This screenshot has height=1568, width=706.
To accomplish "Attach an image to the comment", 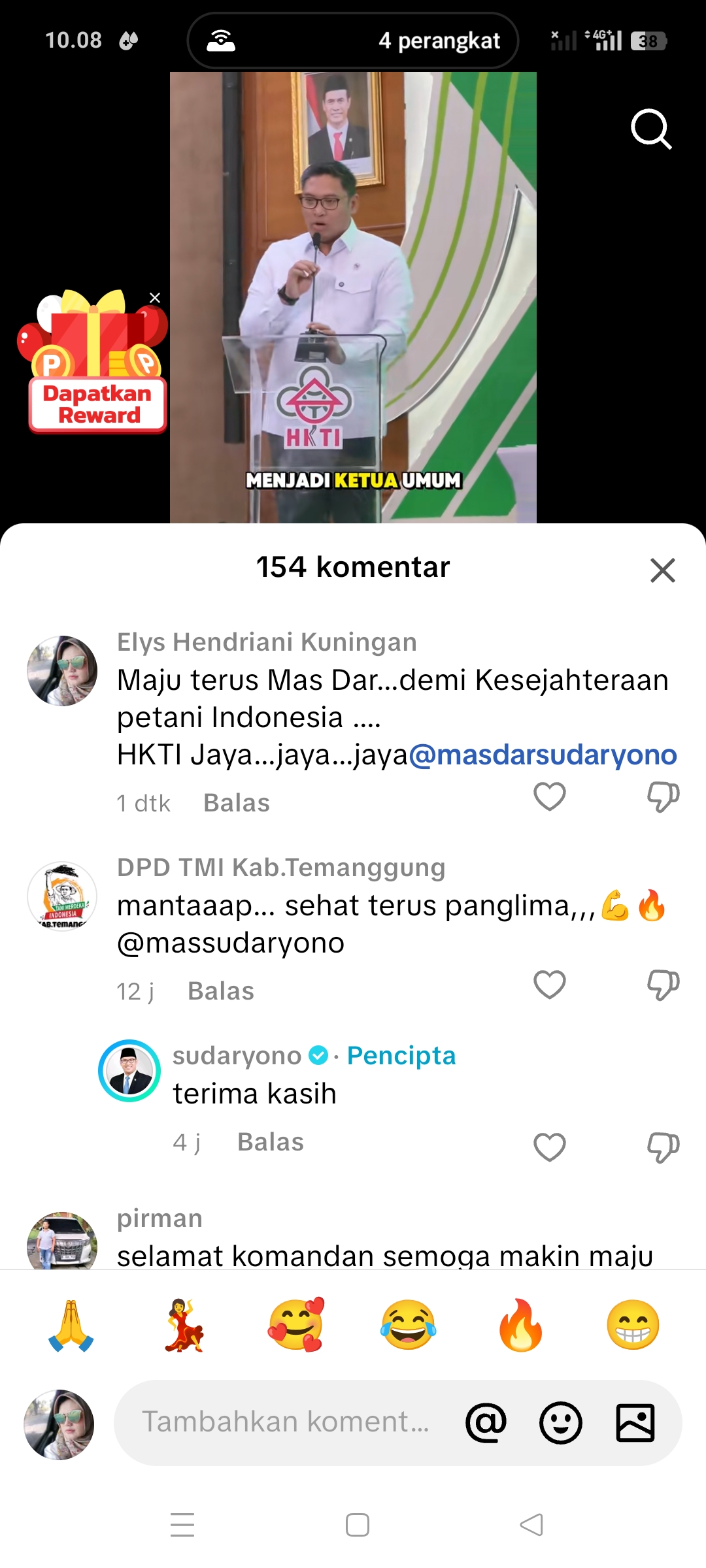I will [x=635, y=1422].
